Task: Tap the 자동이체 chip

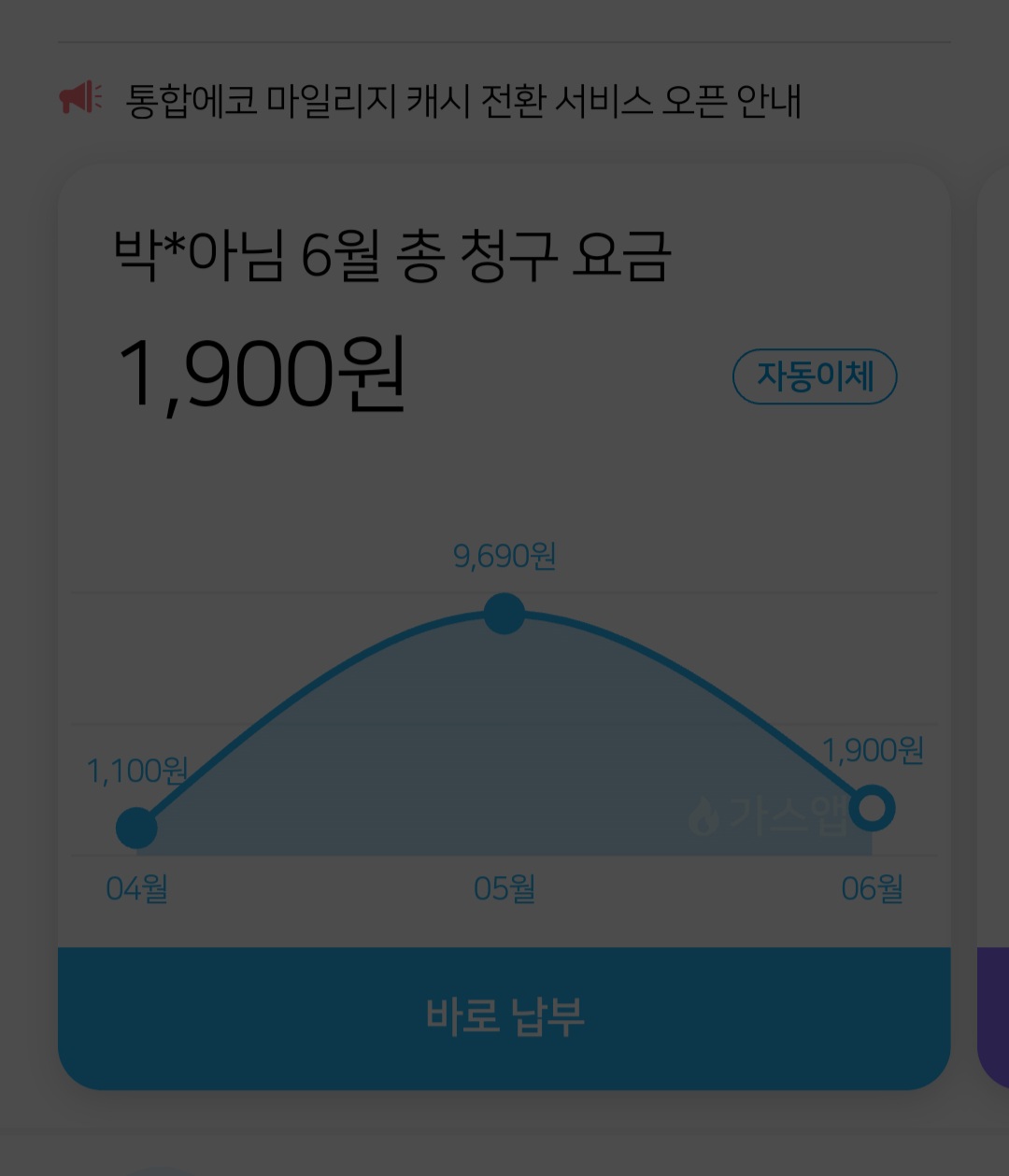Action: 815,377
